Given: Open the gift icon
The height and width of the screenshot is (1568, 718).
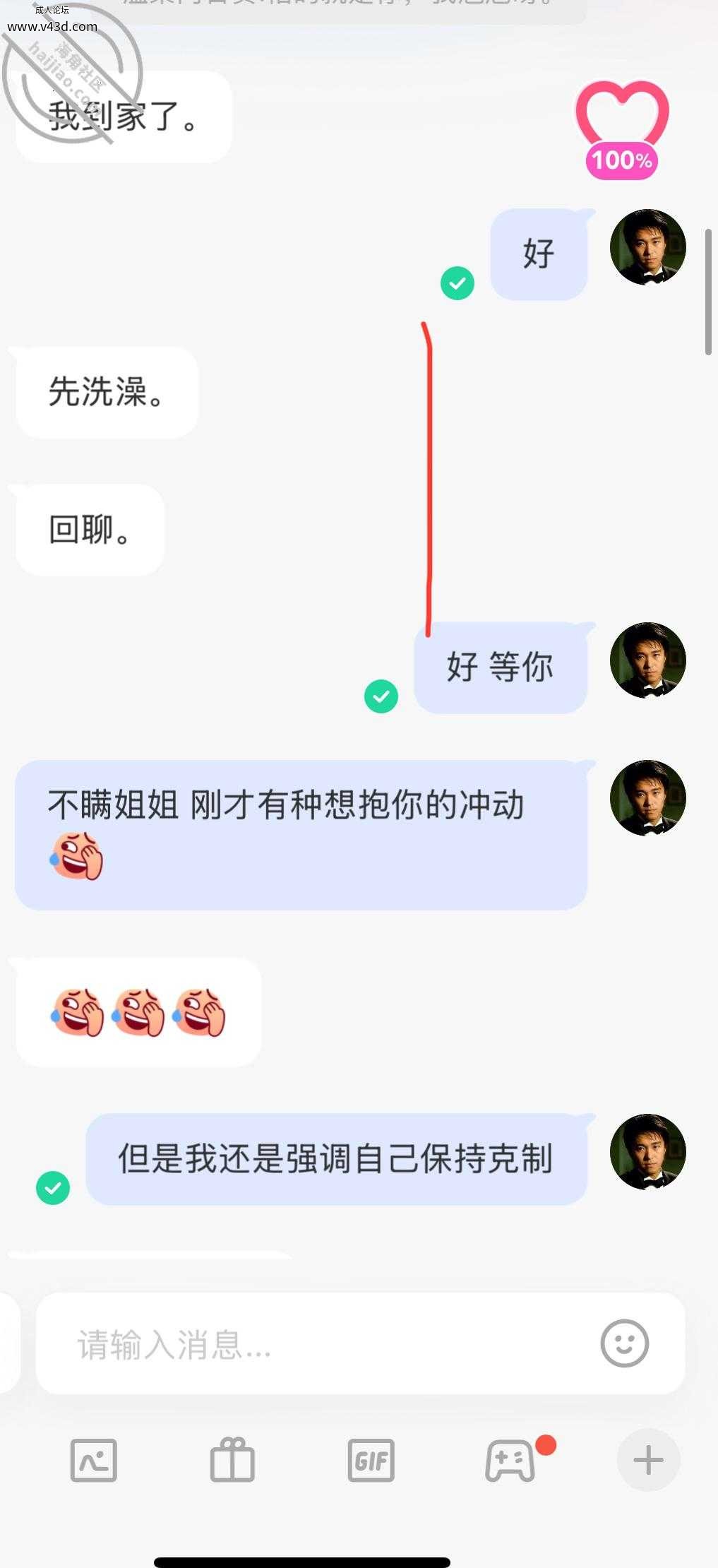Looking at the screenshot, I should point(232,1460).
